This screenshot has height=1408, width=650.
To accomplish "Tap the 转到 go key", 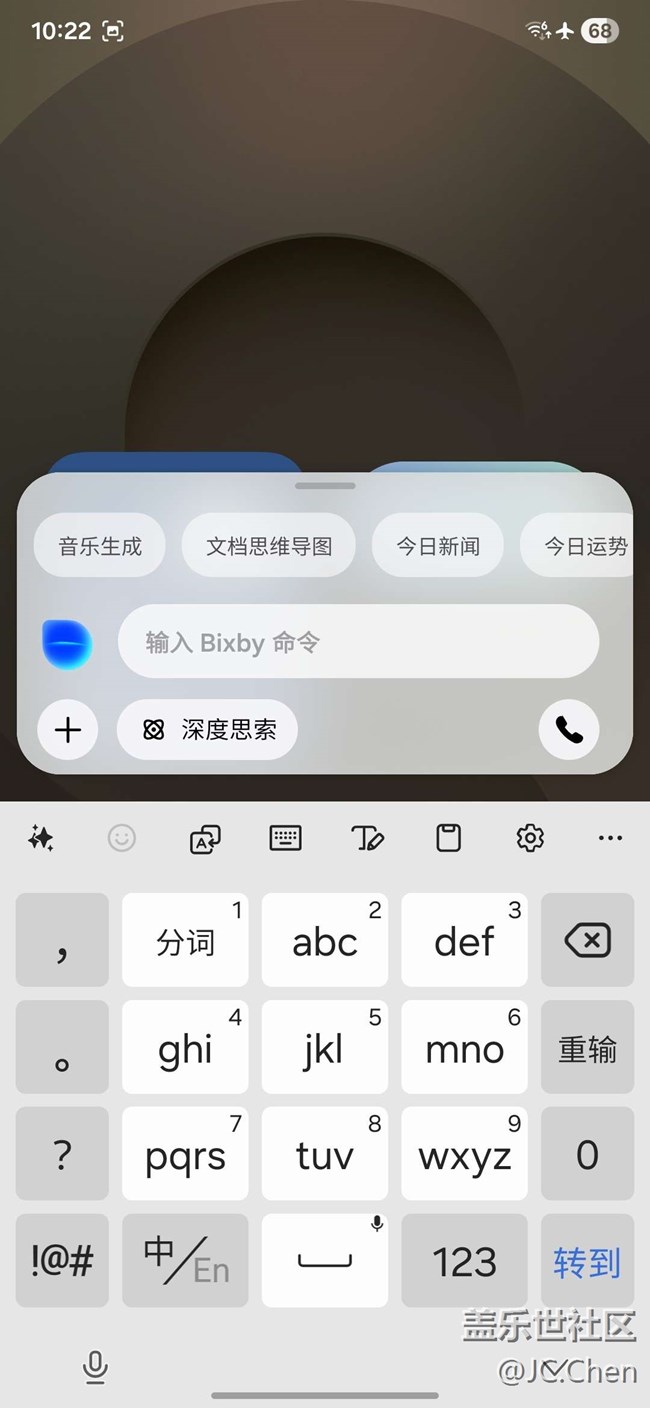I will [x=587, y=1261].
